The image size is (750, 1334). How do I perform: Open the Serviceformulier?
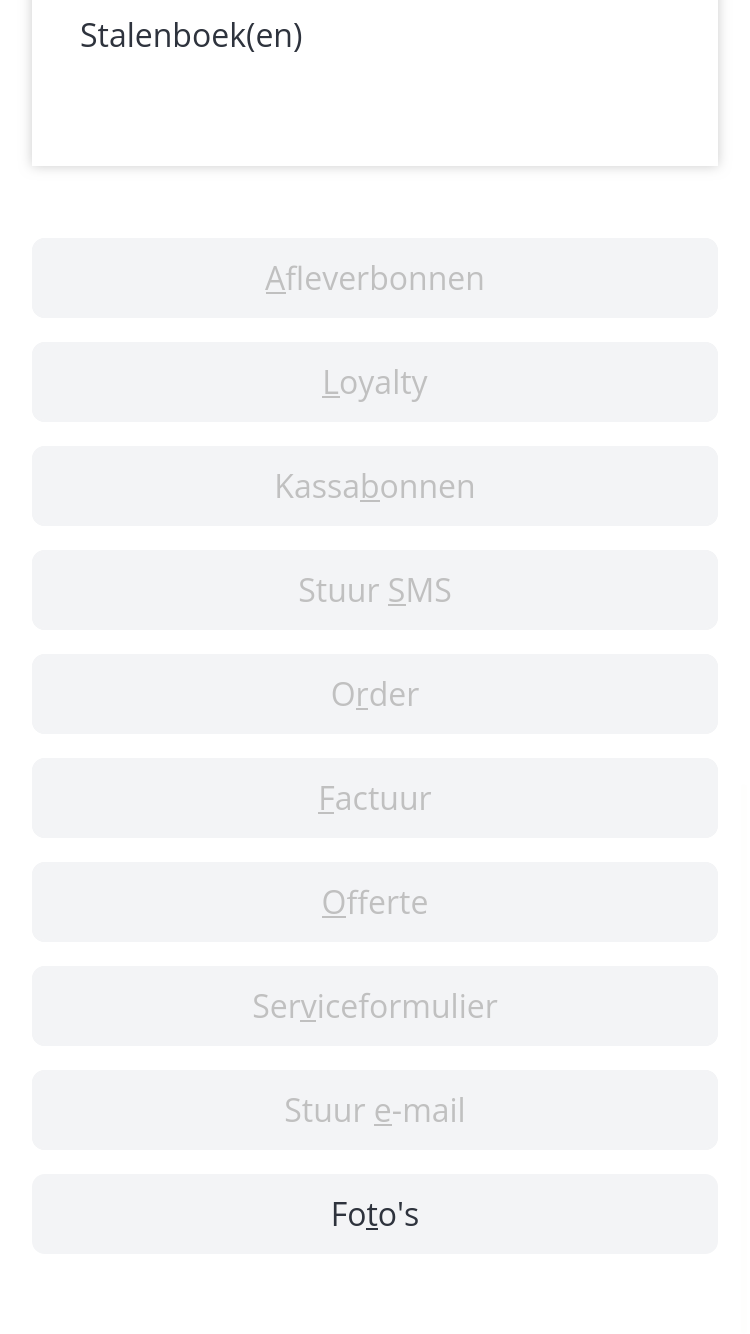click(375, 1006)
